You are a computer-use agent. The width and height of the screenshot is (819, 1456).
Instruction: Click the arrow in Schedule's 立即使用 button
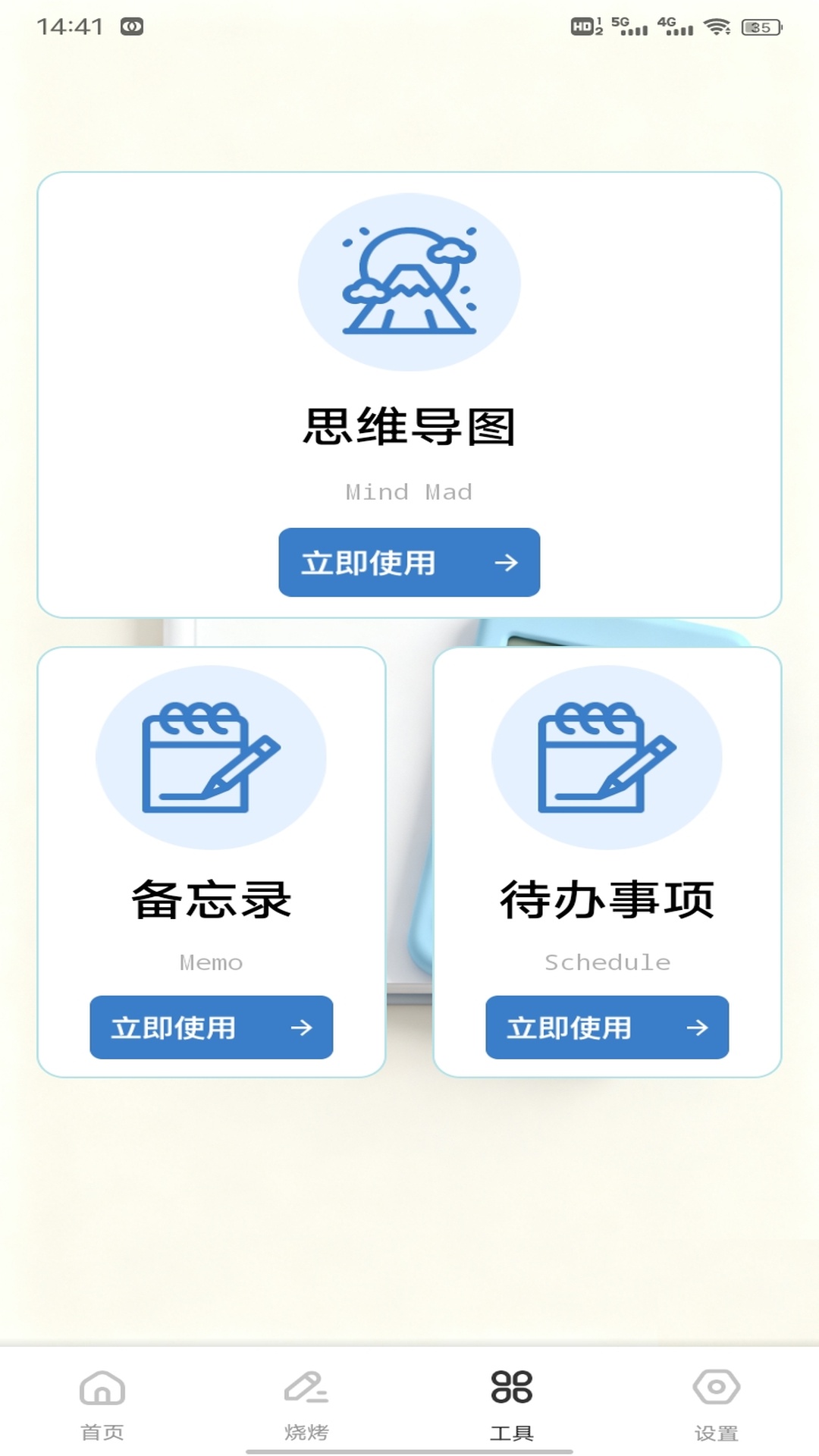[x=698, y=1028]
